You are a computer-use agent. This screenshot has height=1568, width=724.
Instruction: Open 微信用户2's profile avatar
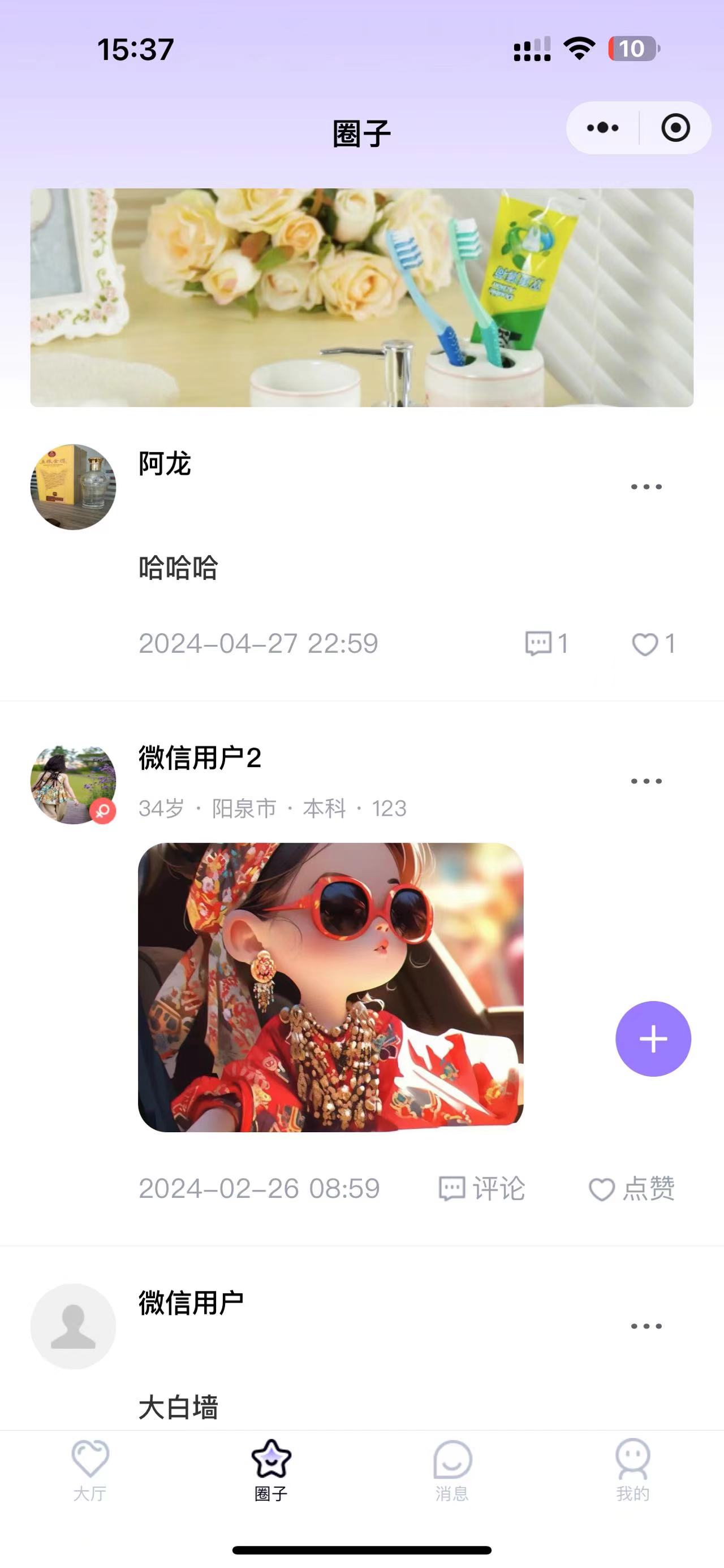(73, 784)
